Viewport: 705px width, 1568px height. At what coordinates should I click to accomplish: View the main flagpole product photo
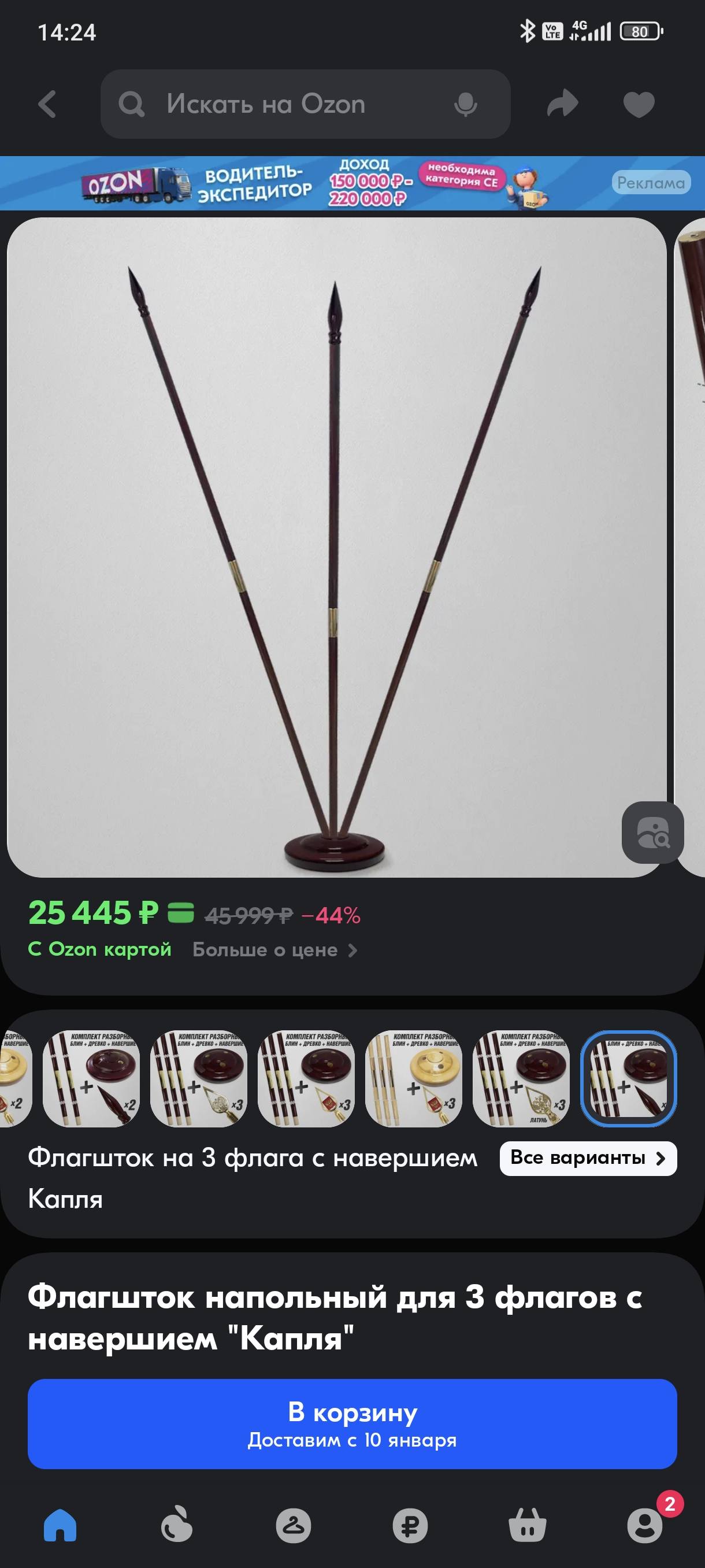click(x=336, y=546)
